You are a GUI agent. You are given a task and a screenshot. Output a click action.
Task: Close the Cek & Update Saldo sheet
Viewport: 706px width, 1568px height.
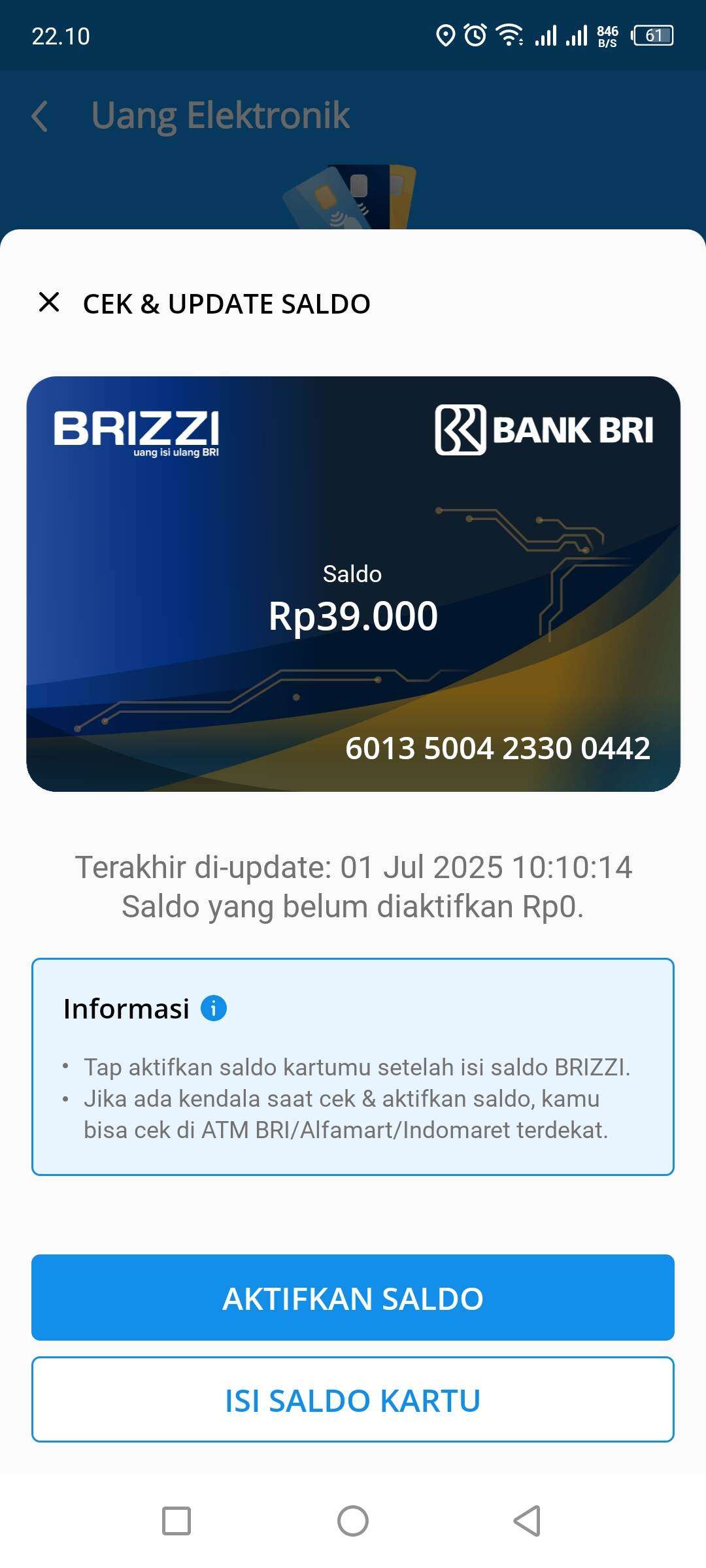49,302
